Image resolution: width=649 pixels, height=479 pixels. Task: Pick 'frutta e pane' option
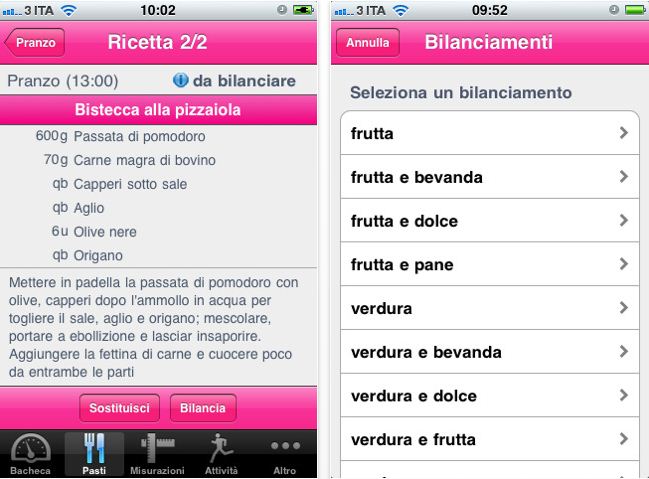point(489,265)
